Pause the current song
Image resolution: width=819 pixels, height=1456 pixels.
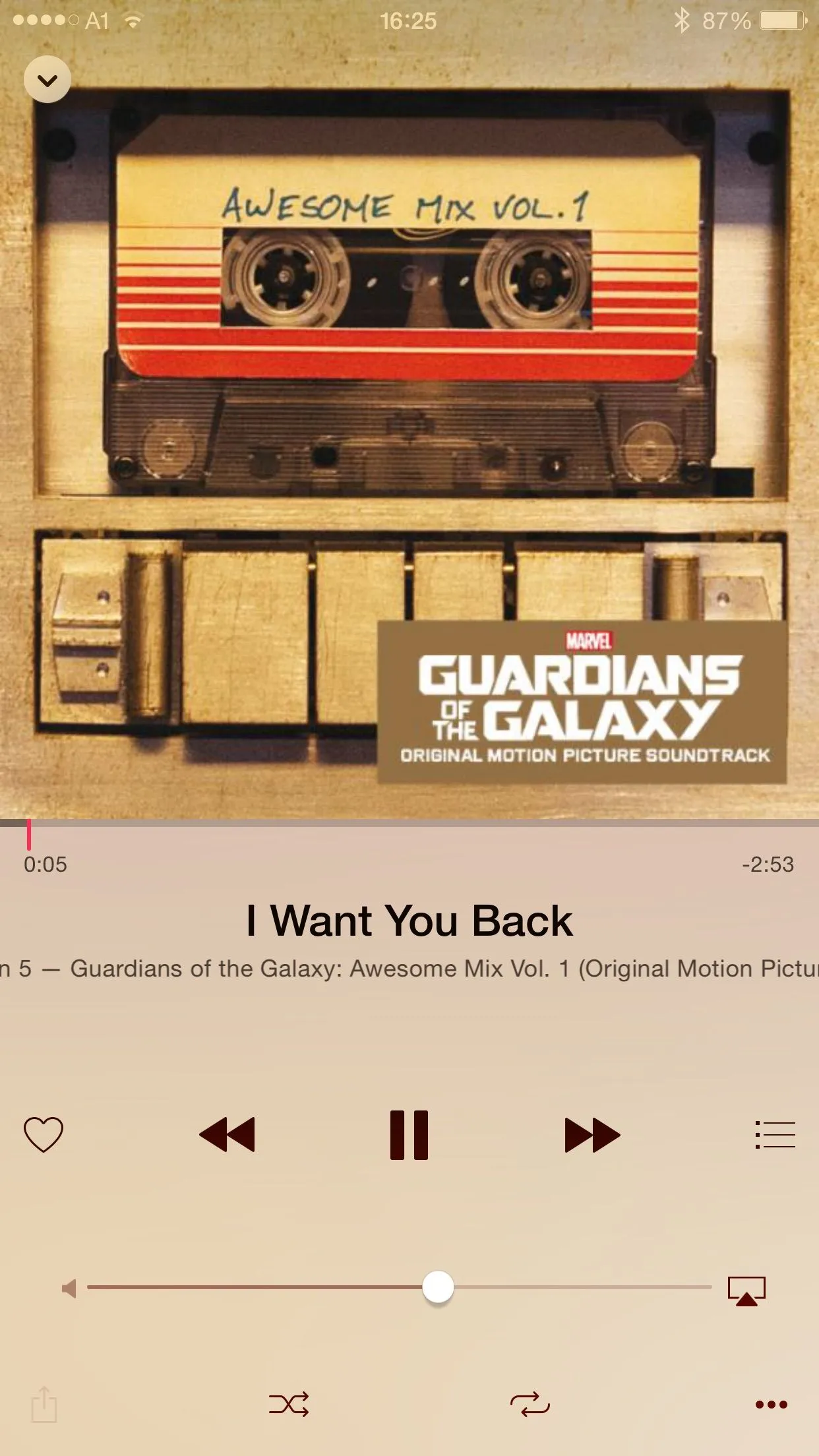point(409,1135)
